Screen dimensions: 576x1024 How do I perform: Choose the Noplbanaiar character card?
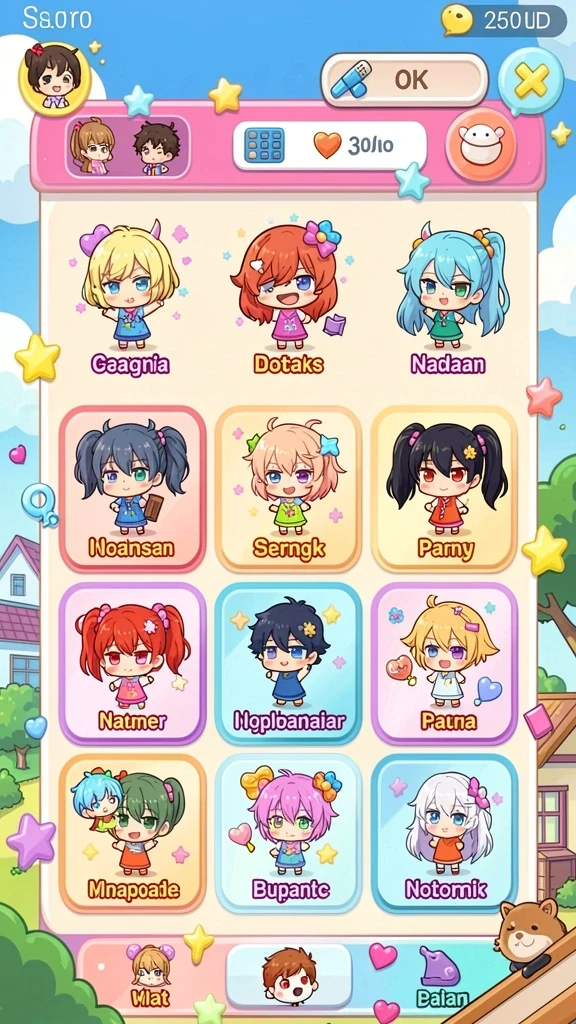(x=288, y=664)
